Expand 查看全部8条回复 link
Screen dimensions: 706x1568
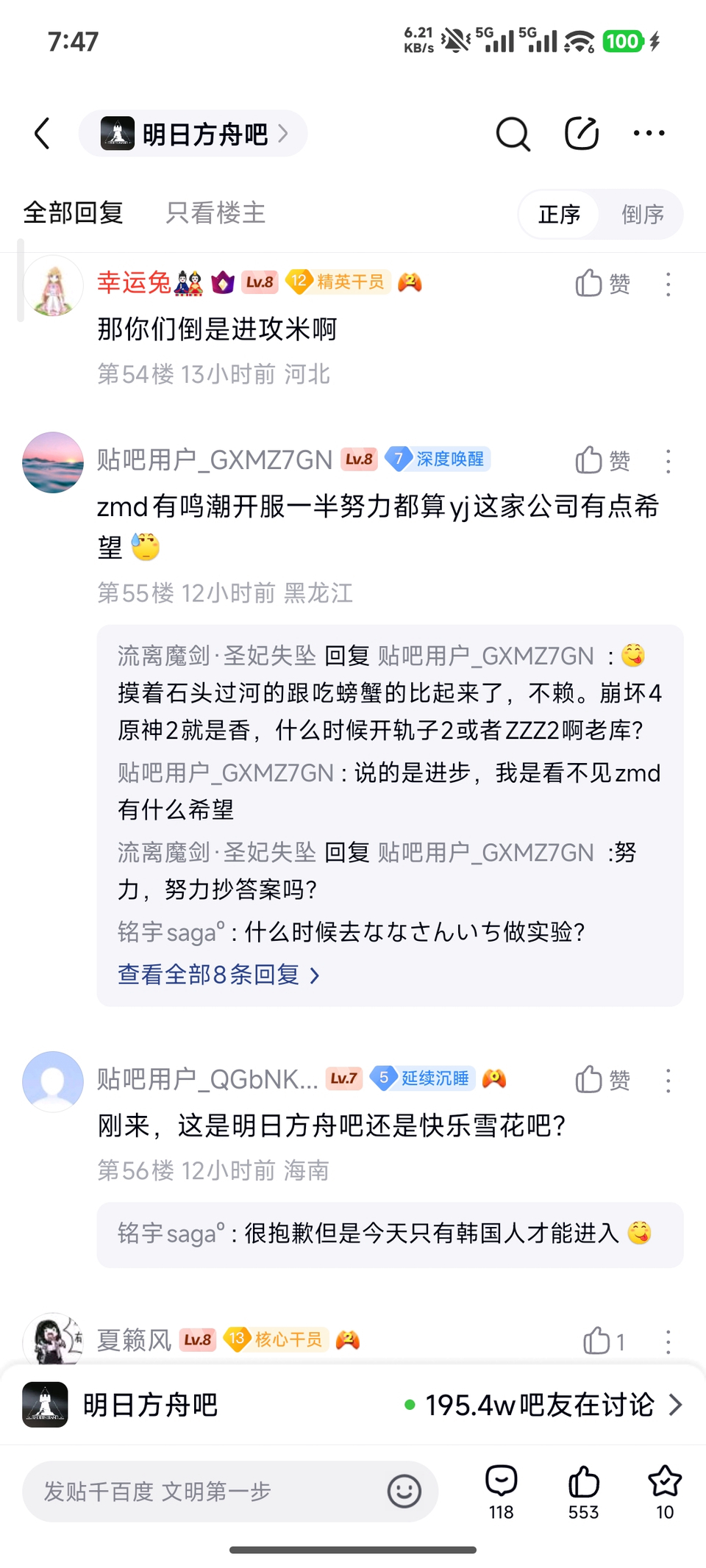pos(218,975)
